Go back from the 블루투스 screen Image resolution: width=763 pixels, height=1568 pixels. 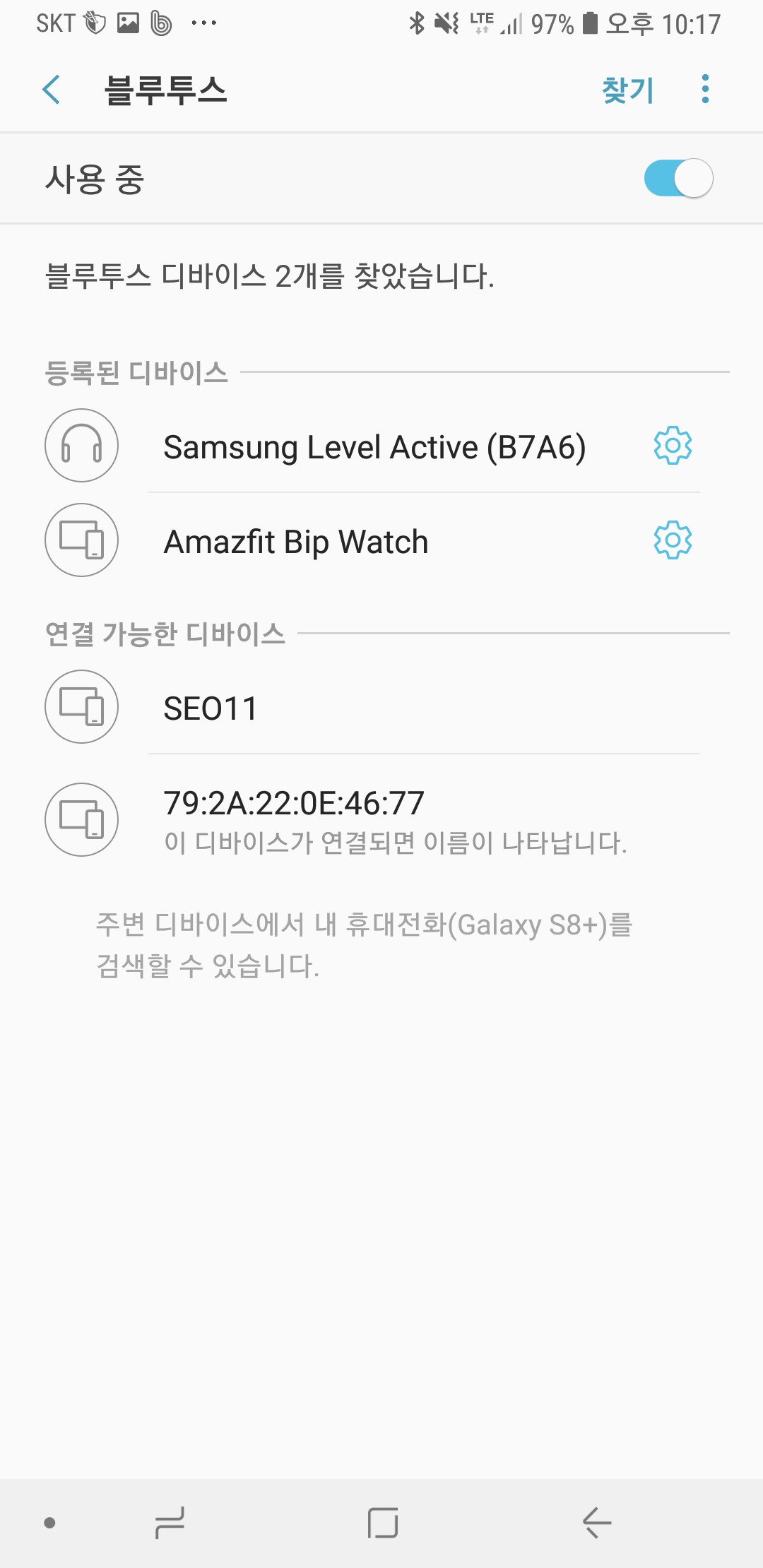click(x=52, y=90)
